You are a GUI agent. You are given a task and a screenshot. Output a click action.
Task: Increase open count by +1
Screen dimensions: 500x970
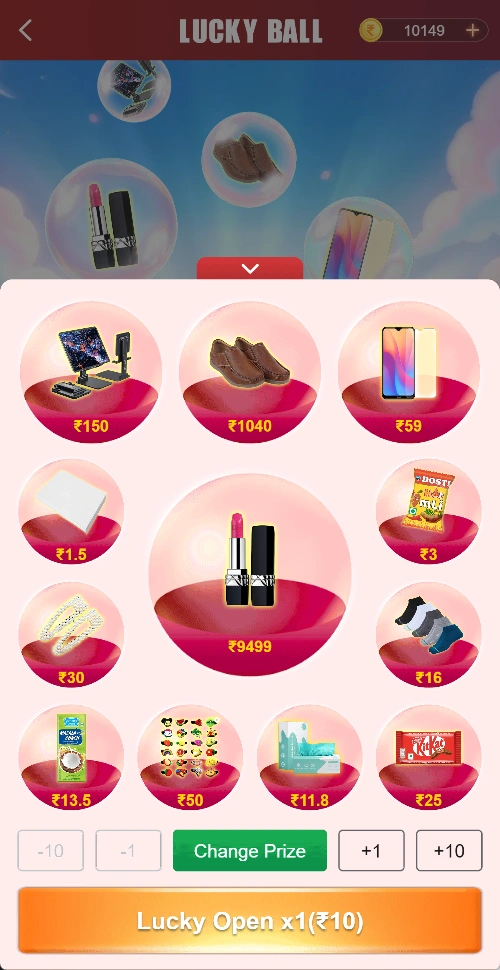pos(371,851)
